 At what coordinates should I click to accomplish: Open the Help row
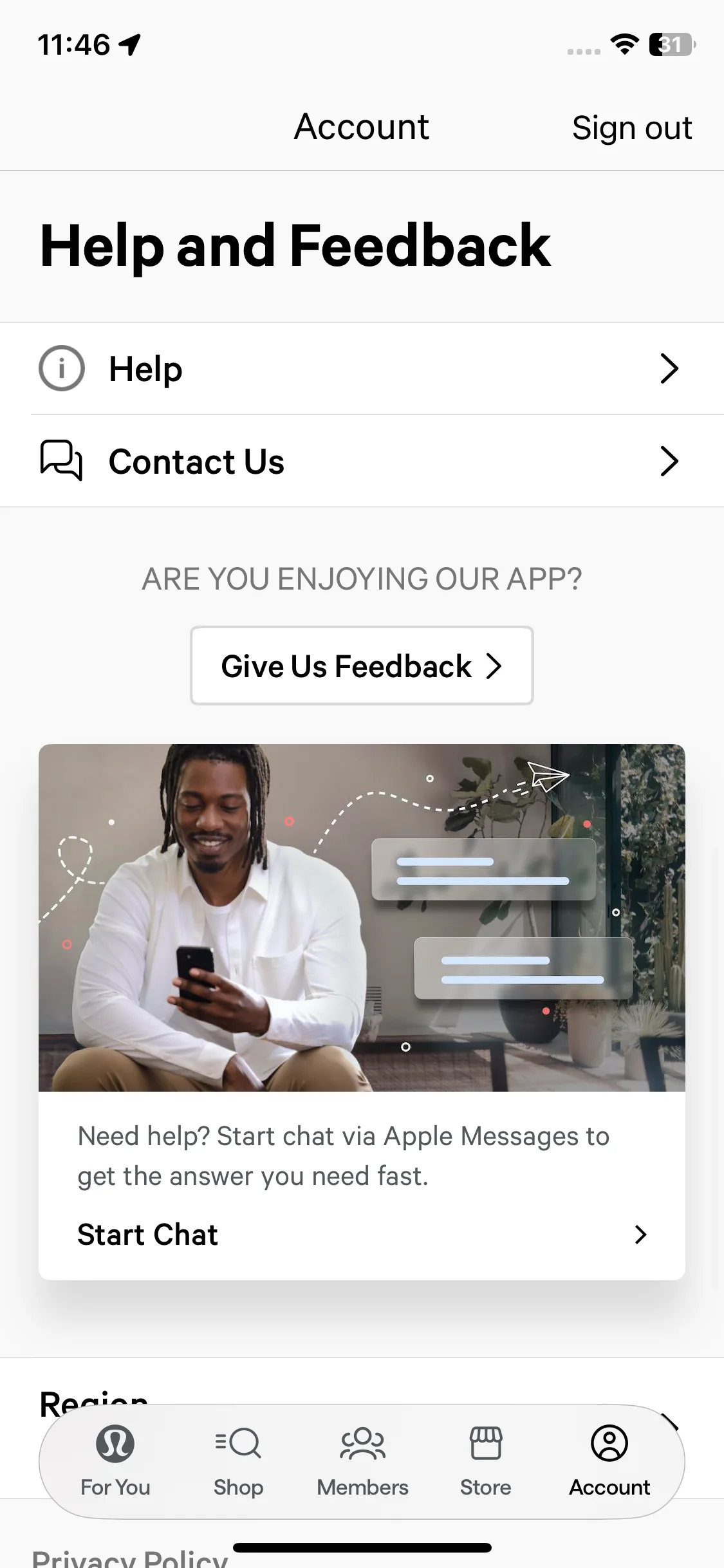pyautogui.click(x=362, y=368)
